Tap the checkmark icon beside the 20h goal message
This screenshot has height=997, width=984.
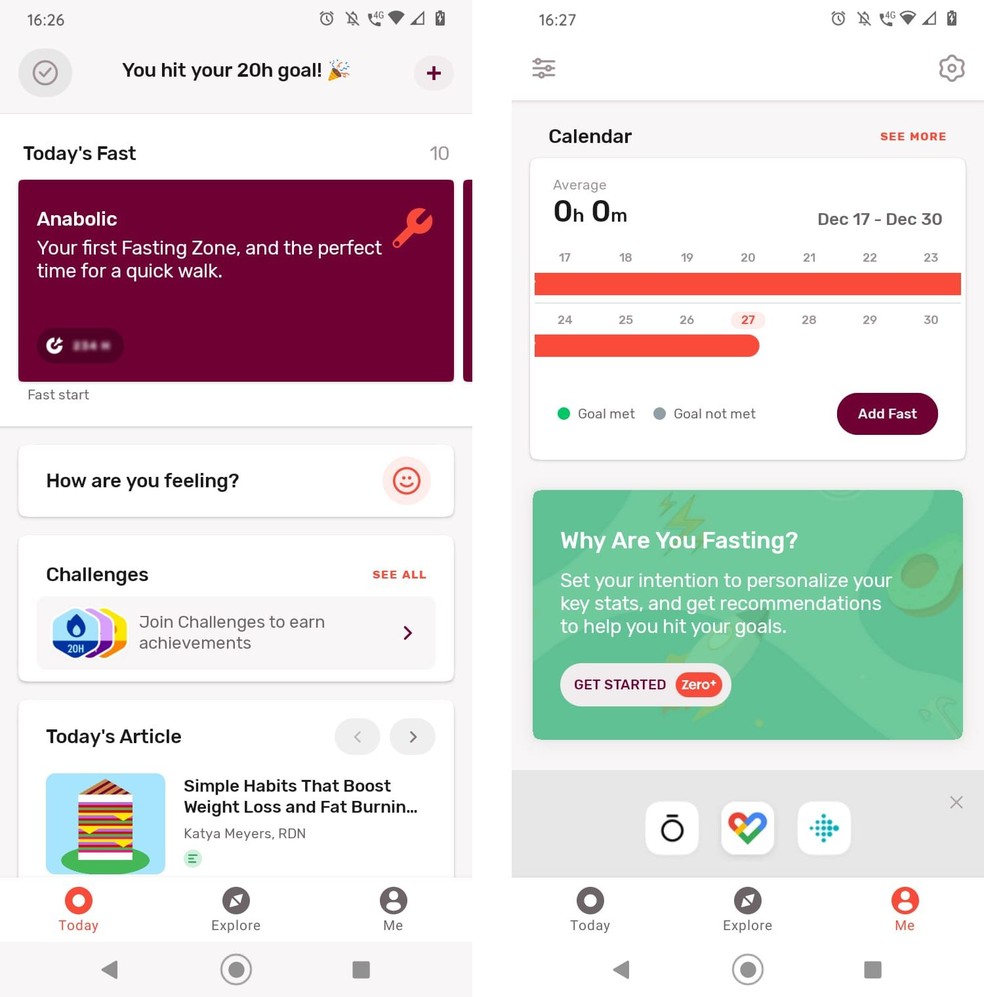(x=45, y=73)
